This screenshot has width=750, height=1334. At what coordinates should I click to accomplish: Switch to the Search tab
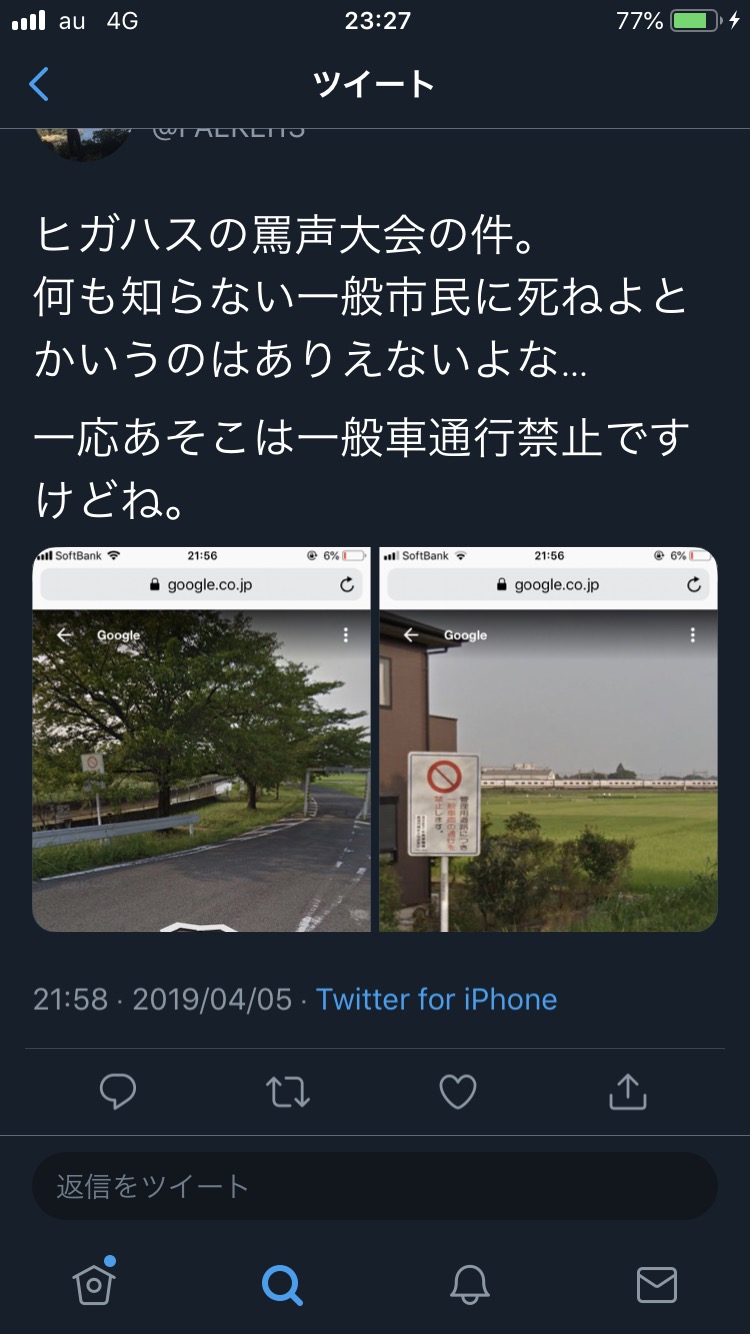[282, 1284]
